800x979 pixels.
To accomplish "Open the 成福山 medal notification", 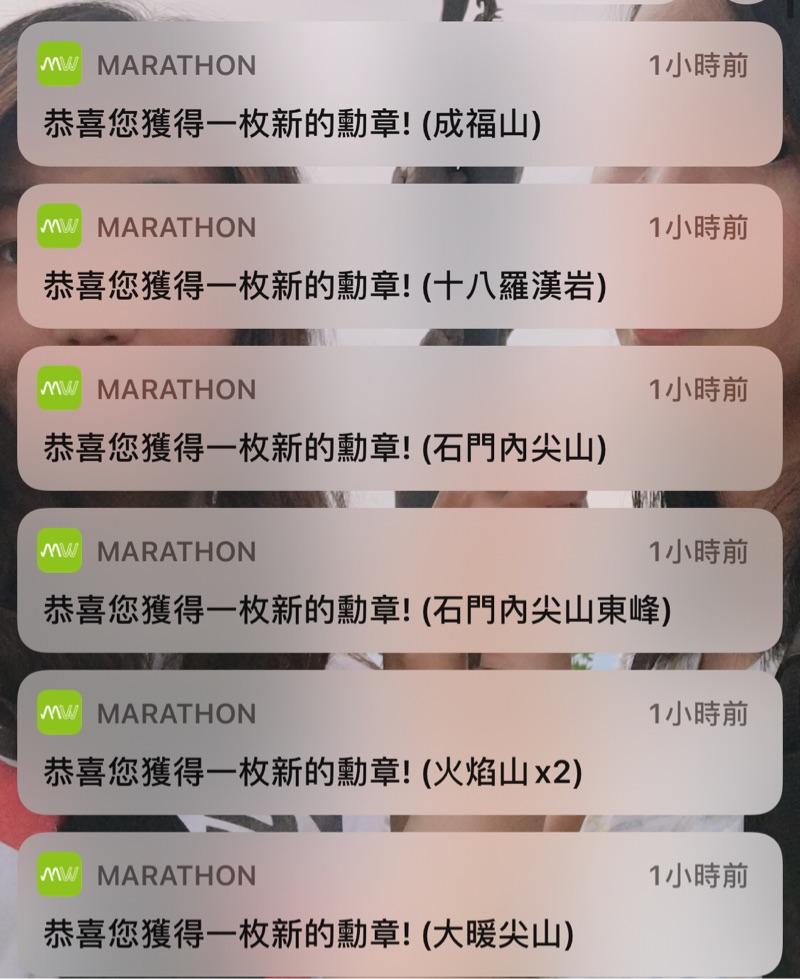I will point(400,95).
